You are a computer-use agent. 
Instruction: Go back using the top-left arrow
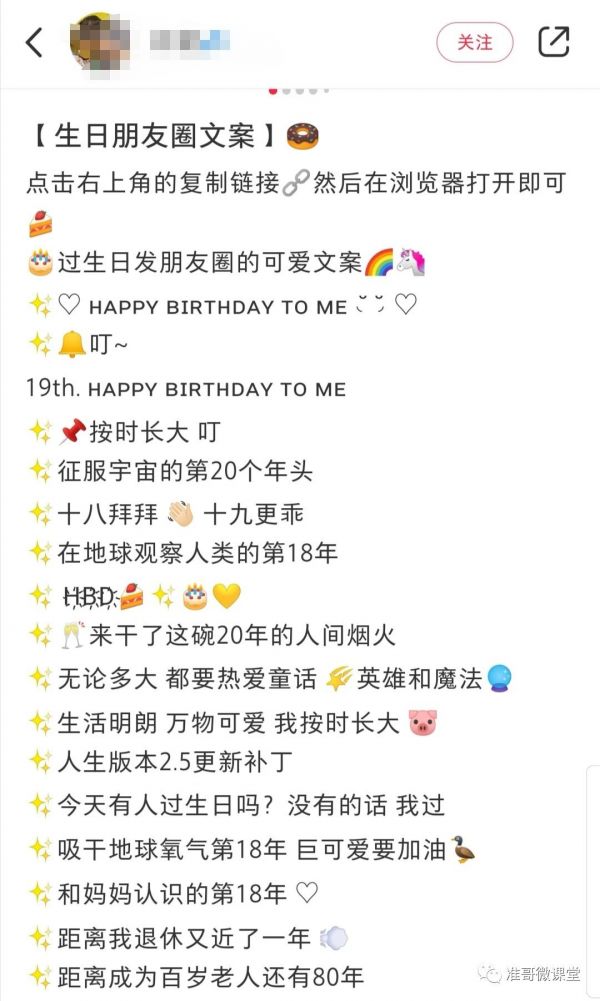pyautogui.click(x=34, y=43)
